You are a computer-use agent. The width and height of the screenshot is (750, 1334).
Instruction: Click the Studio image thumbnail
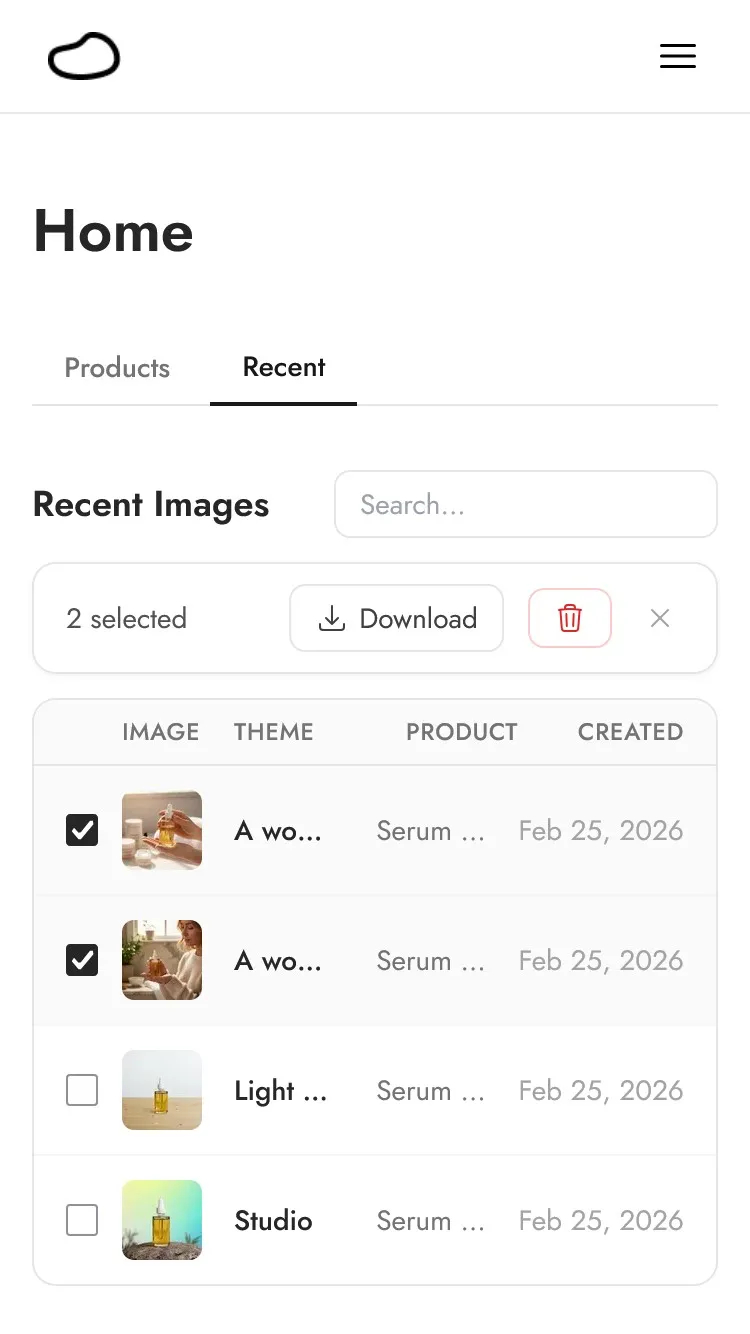click(161, 1220)
